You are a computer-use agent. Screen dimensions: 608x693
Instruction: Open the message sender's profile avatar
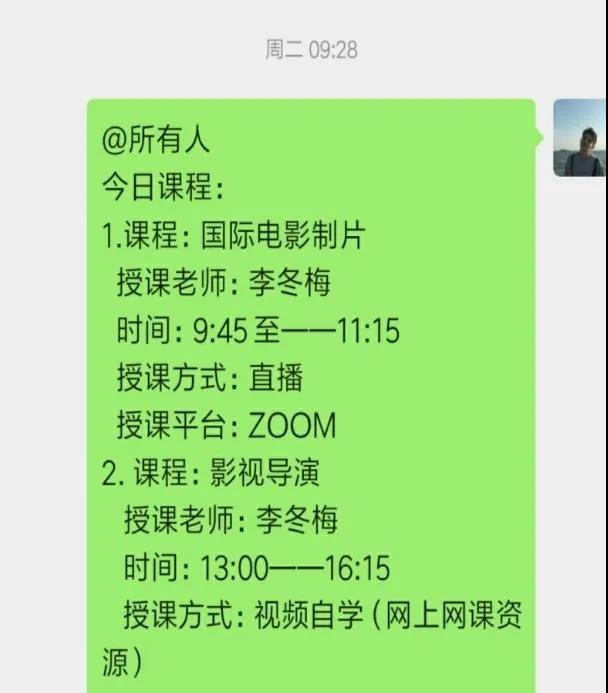click(x=580, y=137)
